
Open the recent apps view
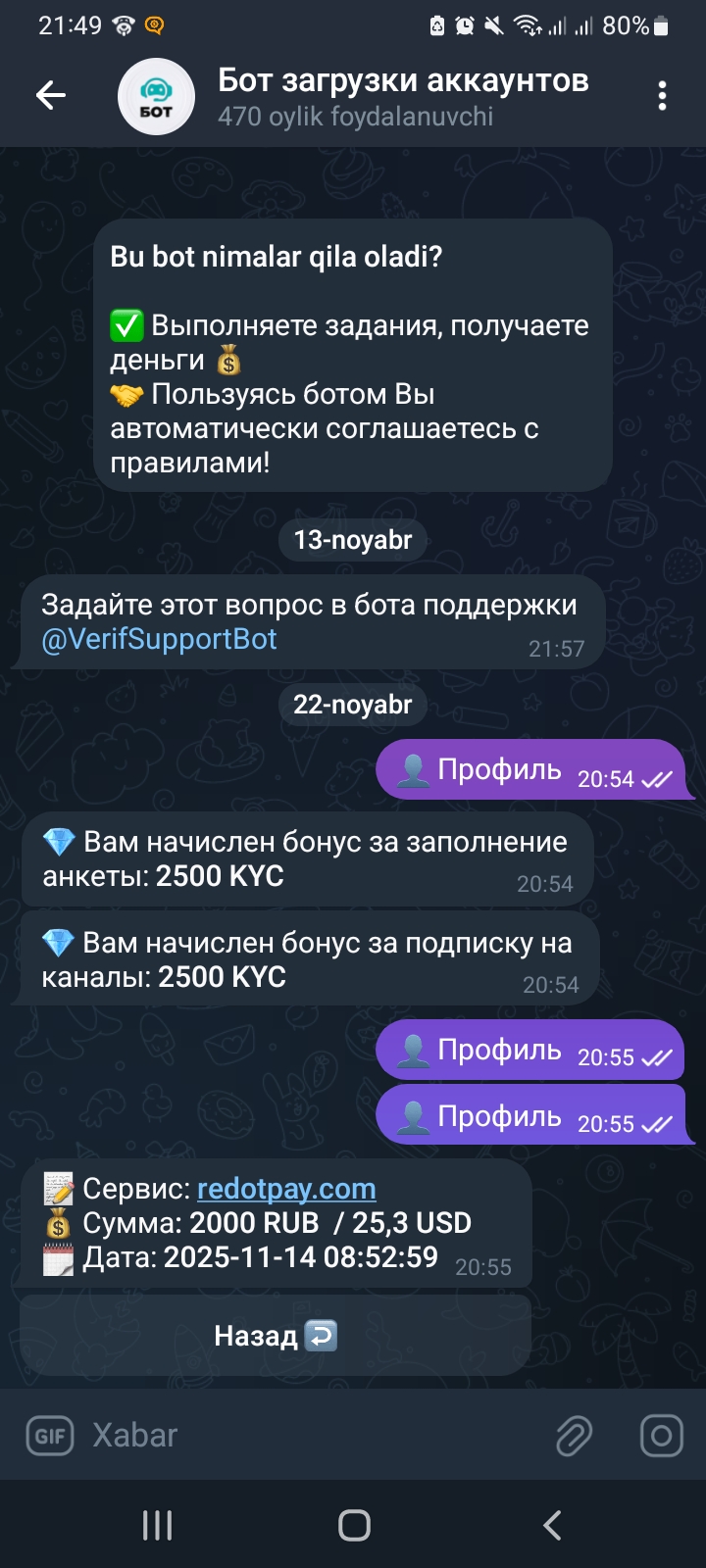tap(157, 1525)
